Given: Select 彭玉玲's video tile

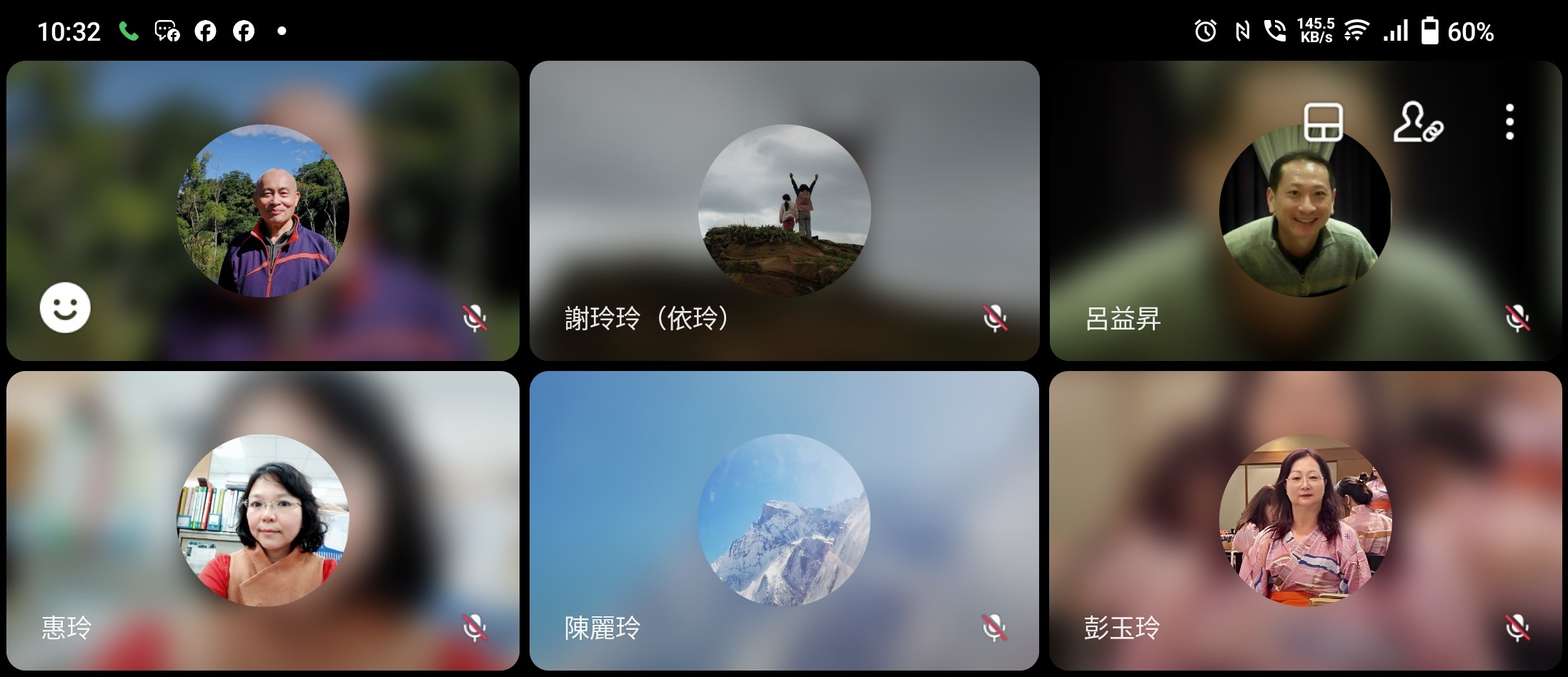Looking at the screenshot, I should click(1305, 520).
